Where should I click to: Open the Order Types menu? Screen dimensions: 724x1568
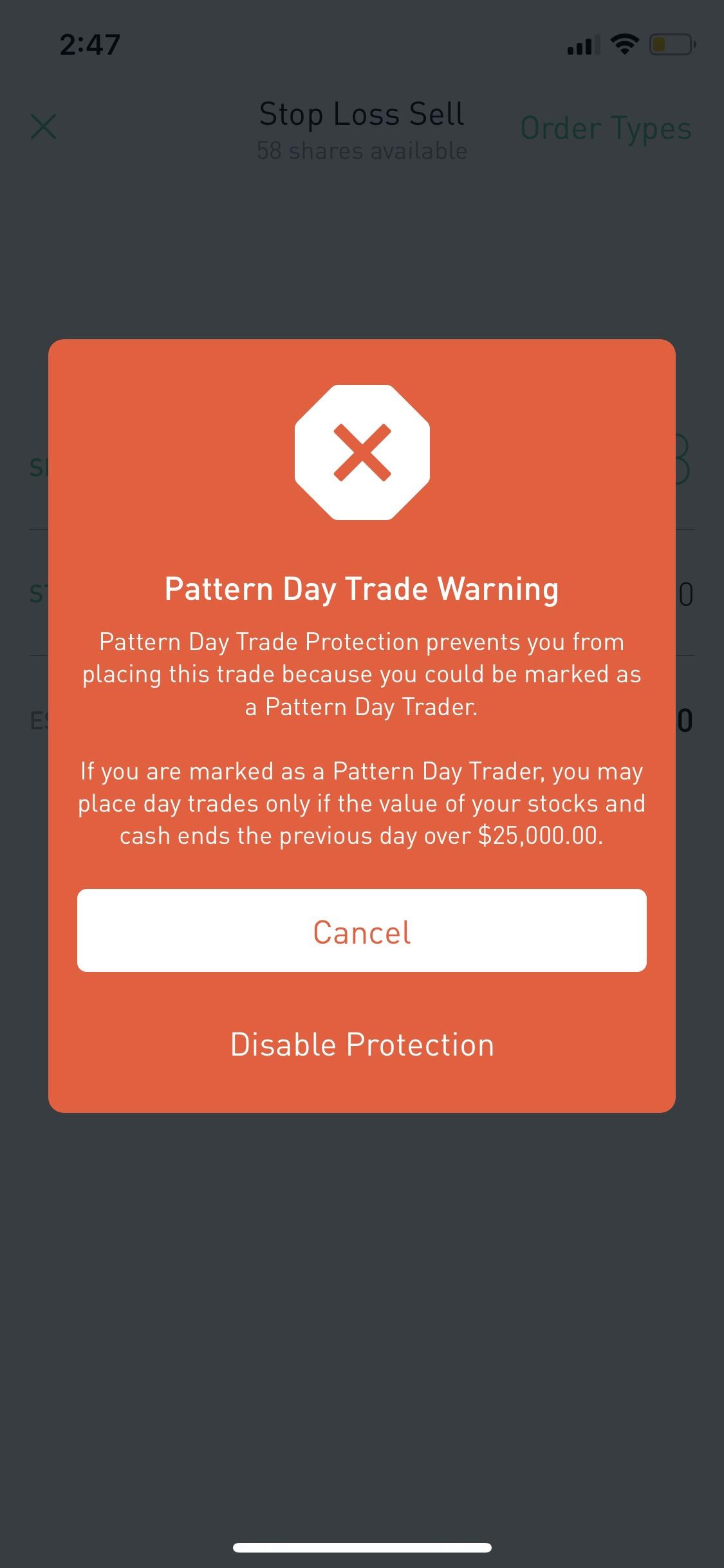coord(606,127)
